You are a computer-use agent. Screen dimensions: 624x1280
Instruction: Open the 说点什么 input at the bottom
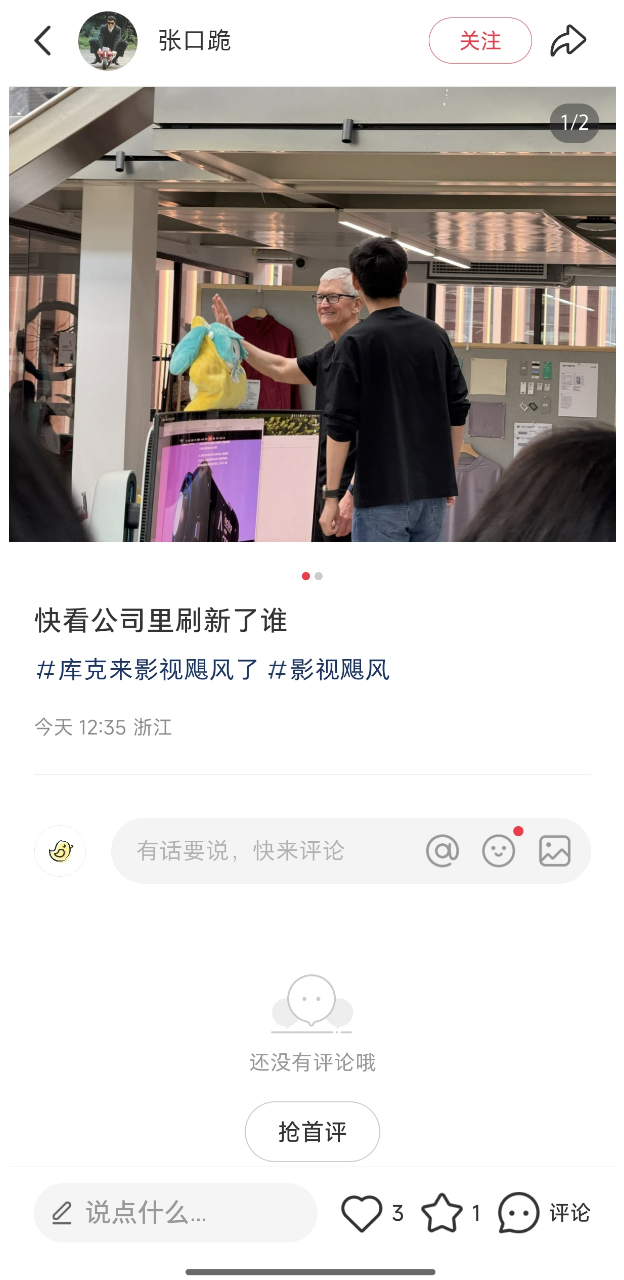click(x=175, y=1213)
